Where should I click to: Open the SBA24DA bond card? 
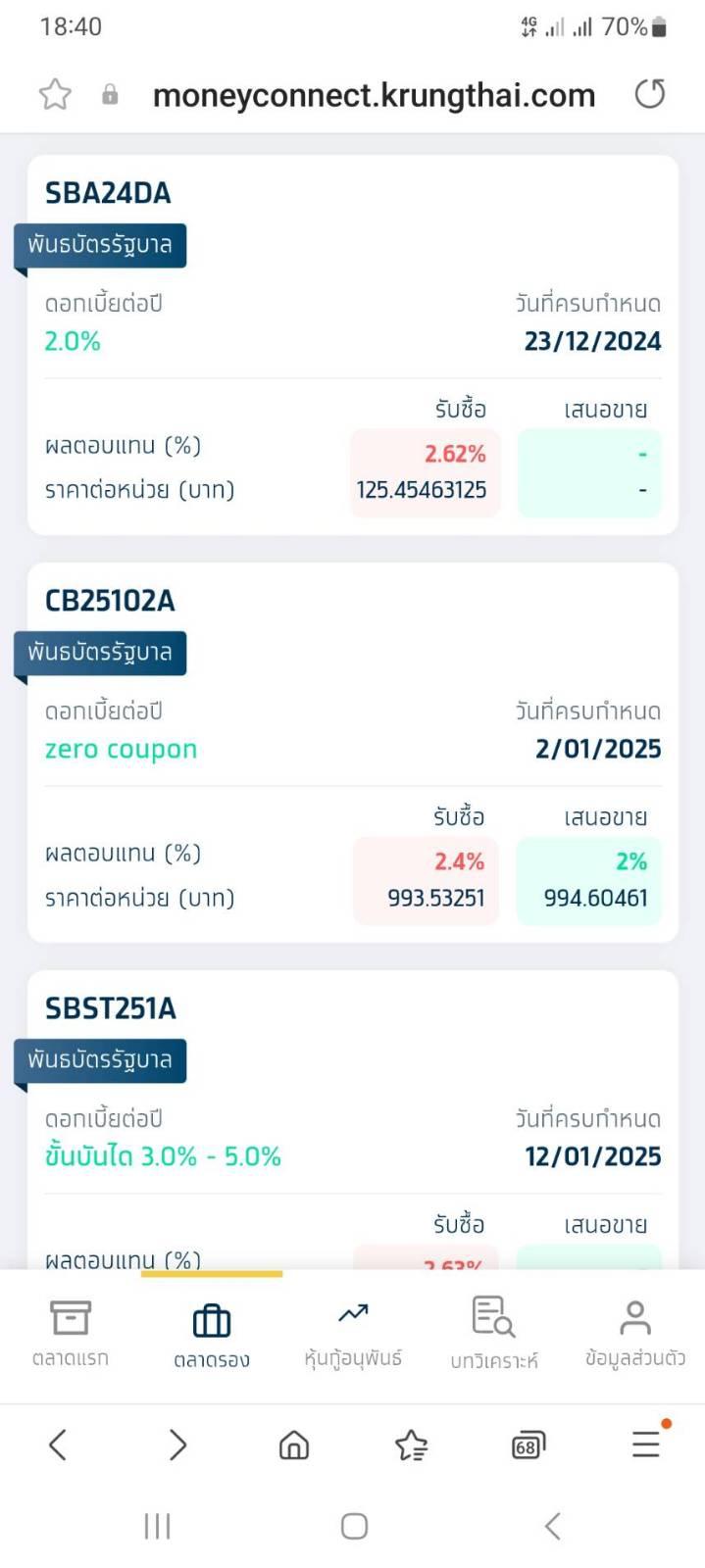tap(353, 345)
